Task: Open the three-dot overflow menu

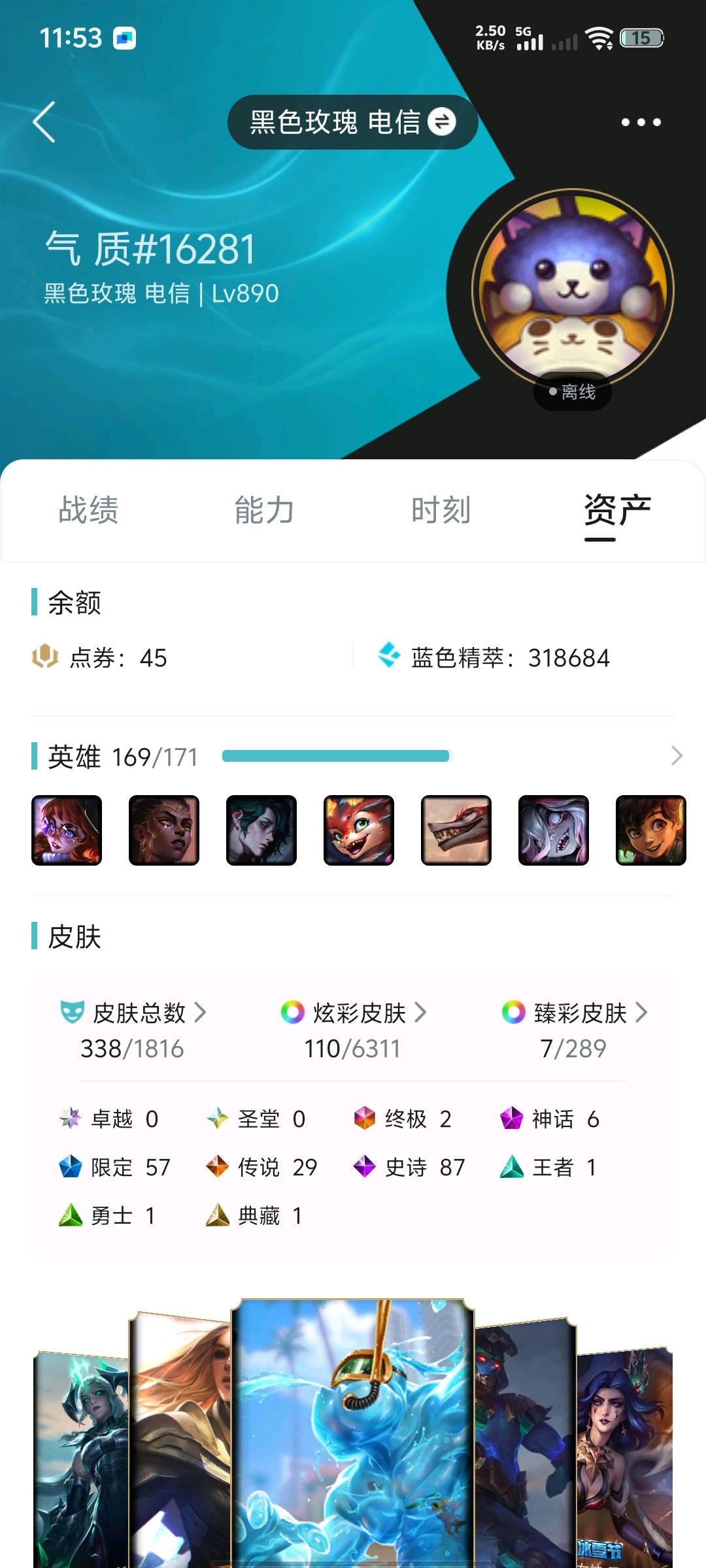Action: [x=641, y=122]
